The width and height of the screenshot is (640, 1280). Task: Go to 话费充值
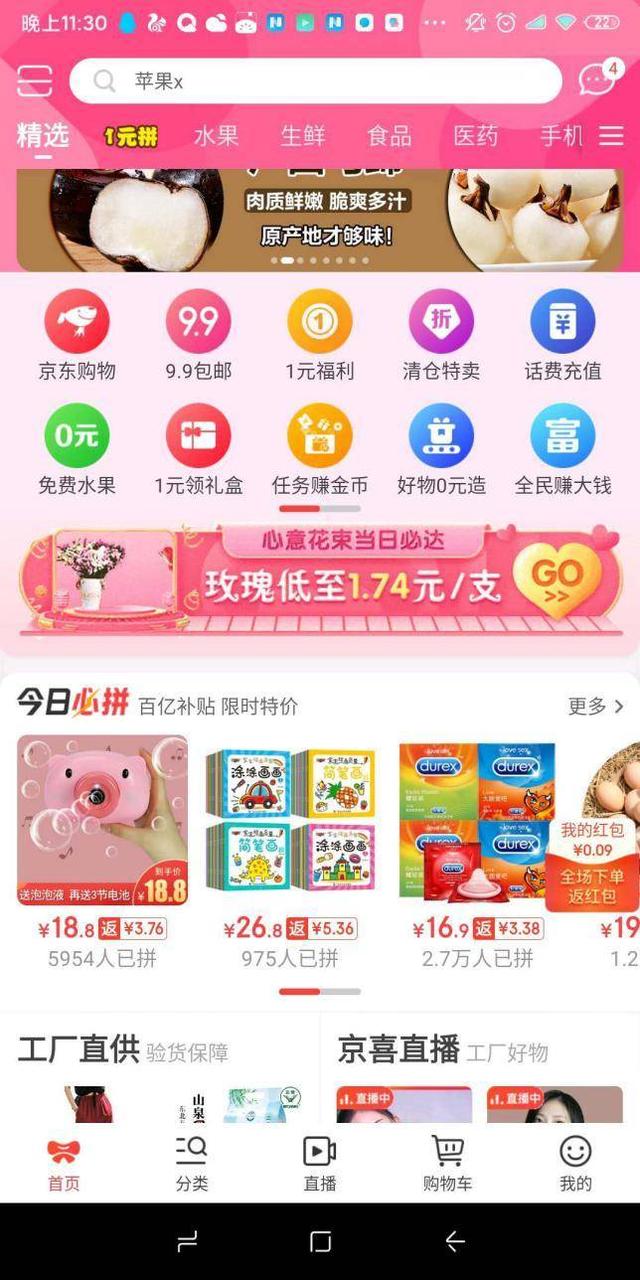tap(563, 335)
